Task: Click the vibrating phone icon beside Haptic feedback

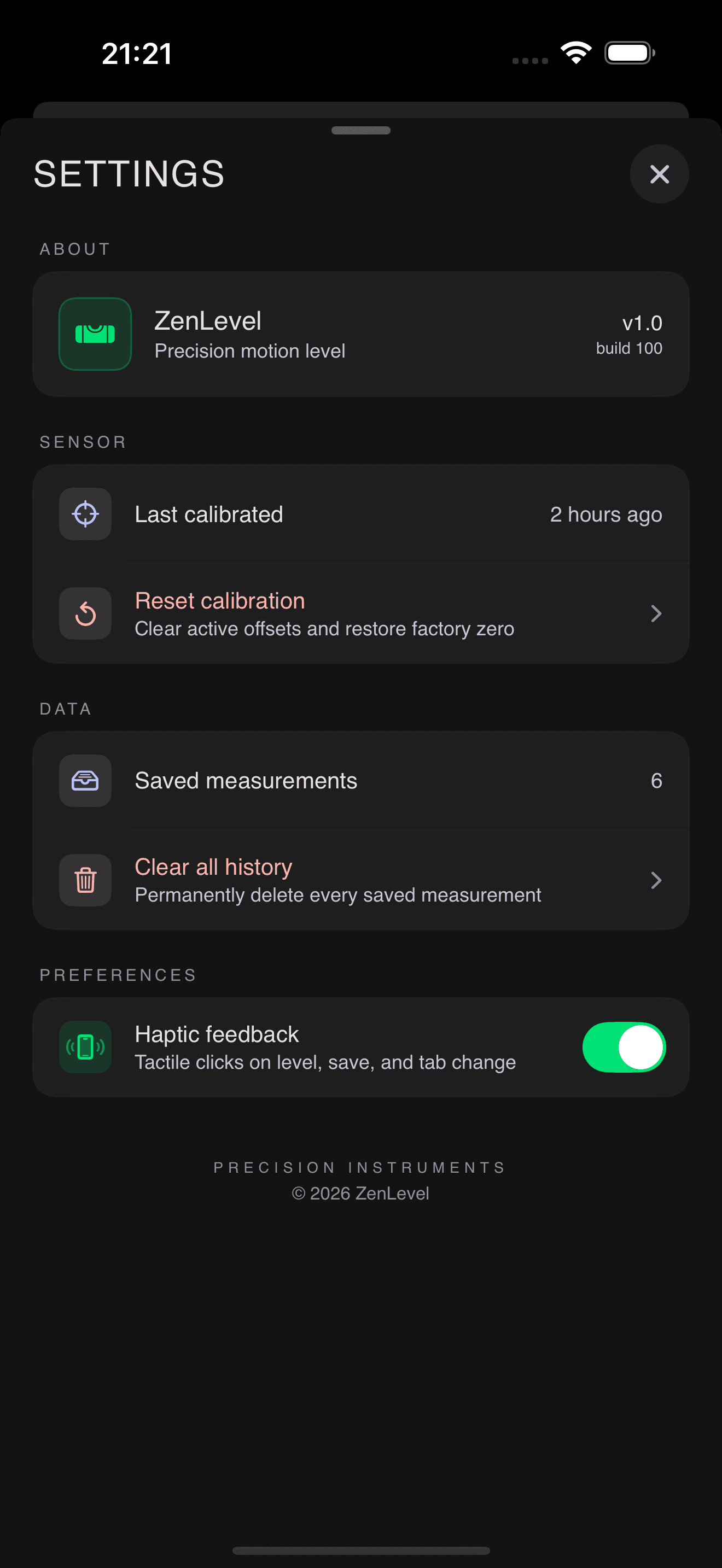Action: tap(85, 1047)
